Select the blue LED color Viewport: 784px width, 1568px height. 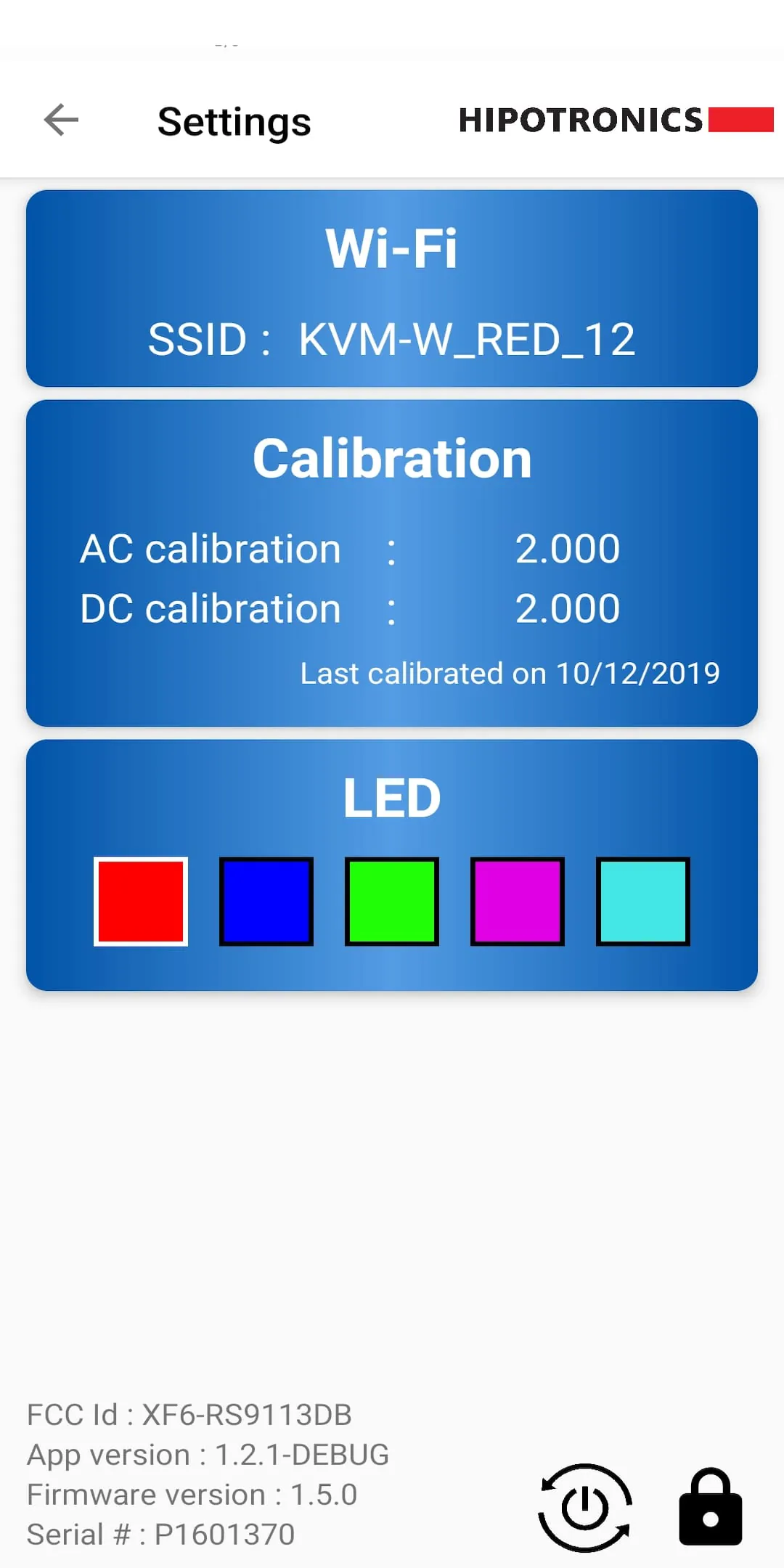click(x=266, y=901)
